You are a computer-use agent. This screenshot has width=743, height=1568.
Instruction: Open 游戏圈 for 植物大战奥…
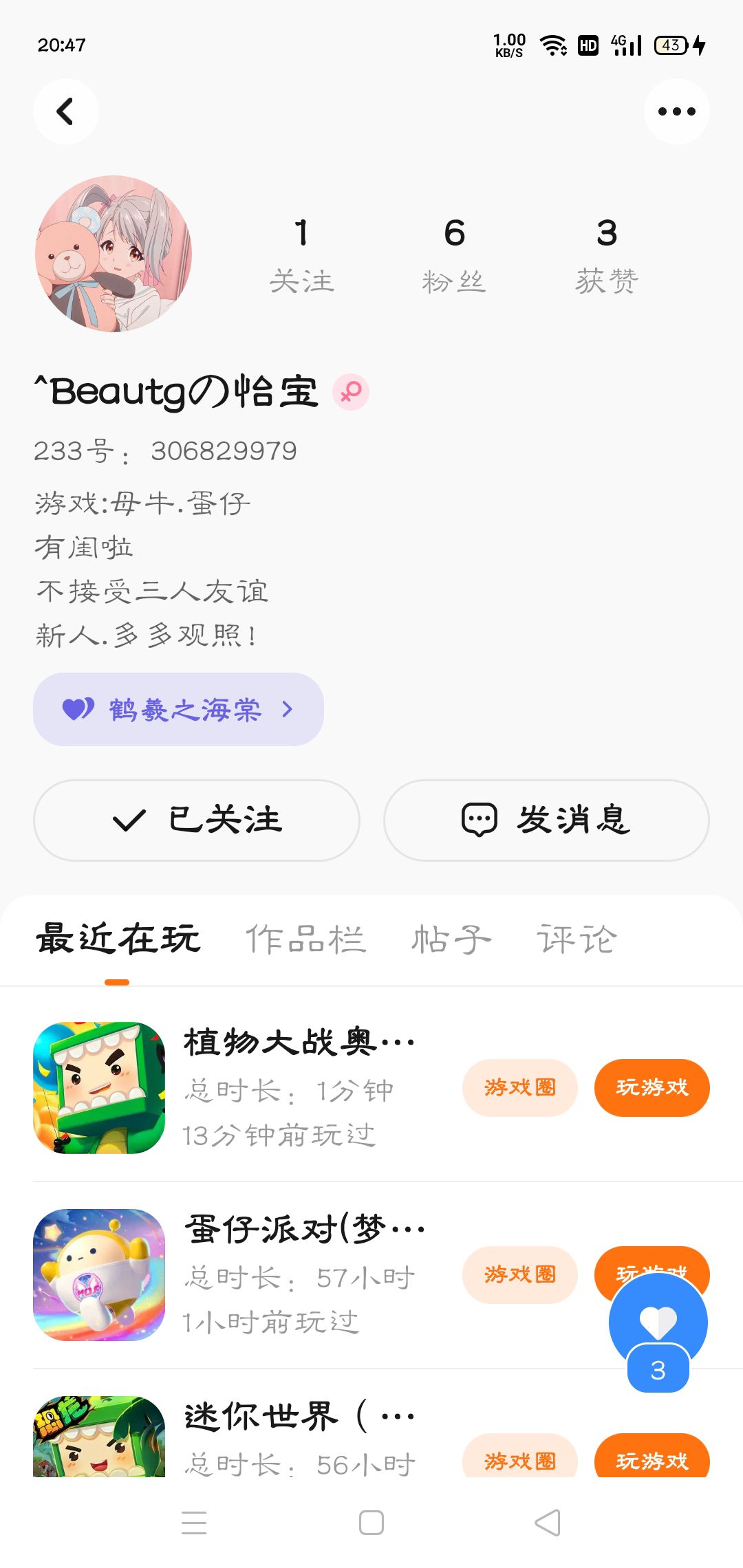pos(519,1087)
